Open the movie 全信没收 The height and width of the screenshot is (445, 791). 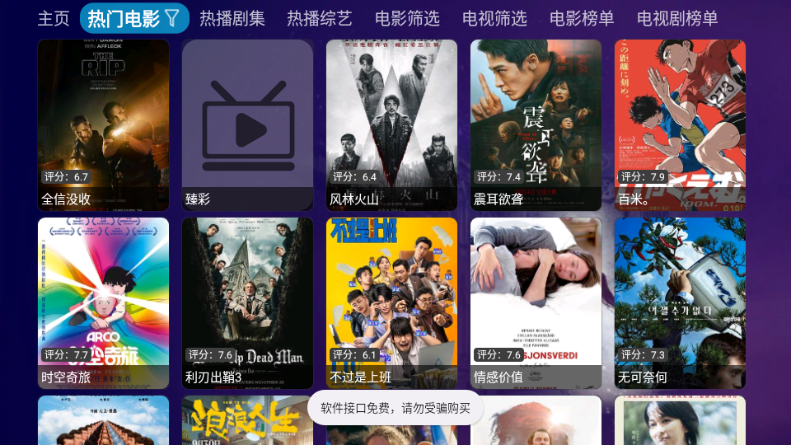(104, 124)
